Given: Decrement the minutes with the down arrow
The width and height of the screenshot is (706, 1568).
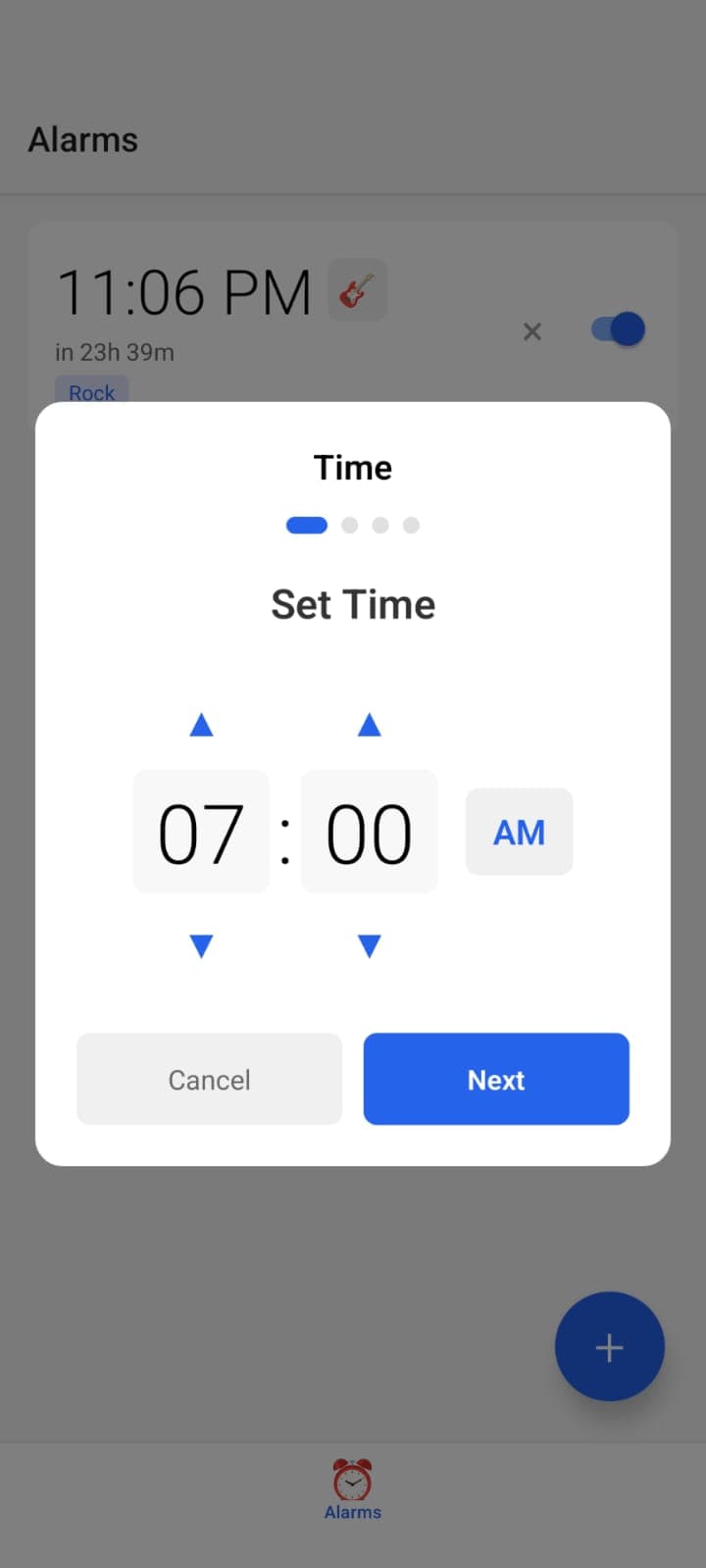Looking at the screenshot, I should (x=369, y=945).
